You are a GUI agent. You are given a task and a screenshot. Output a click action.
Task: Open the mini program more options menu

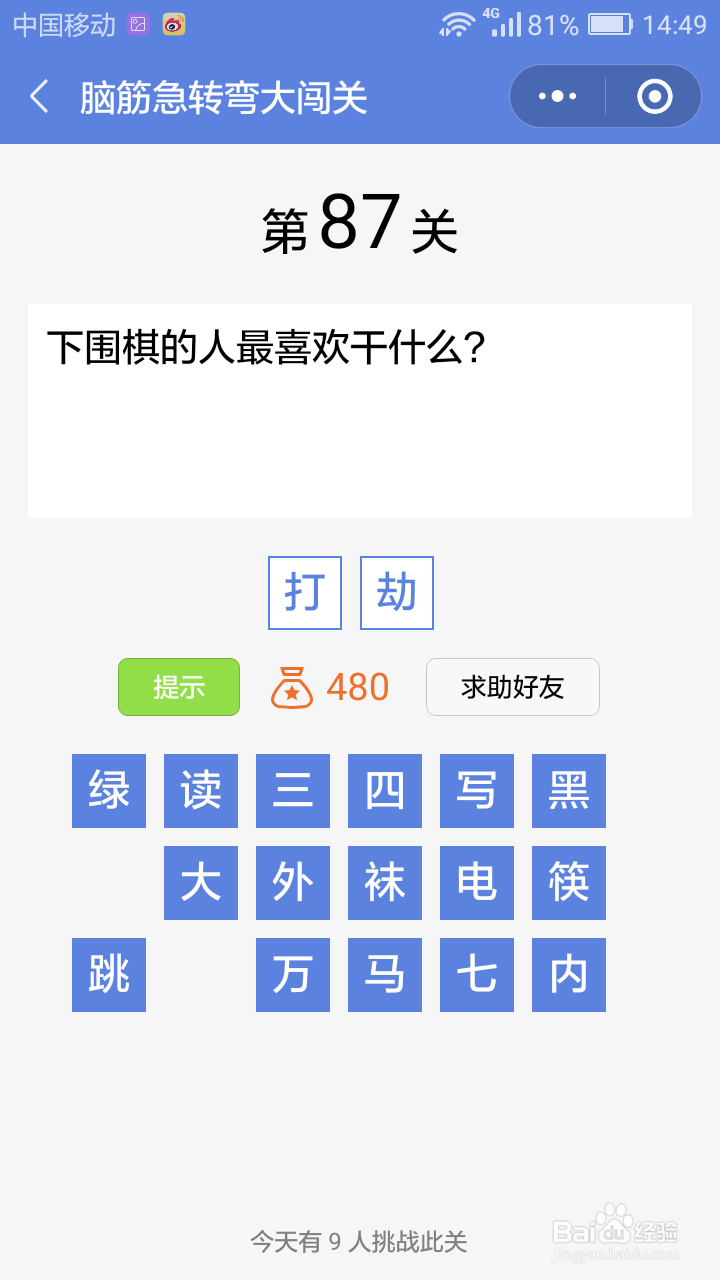pos(556,96)
